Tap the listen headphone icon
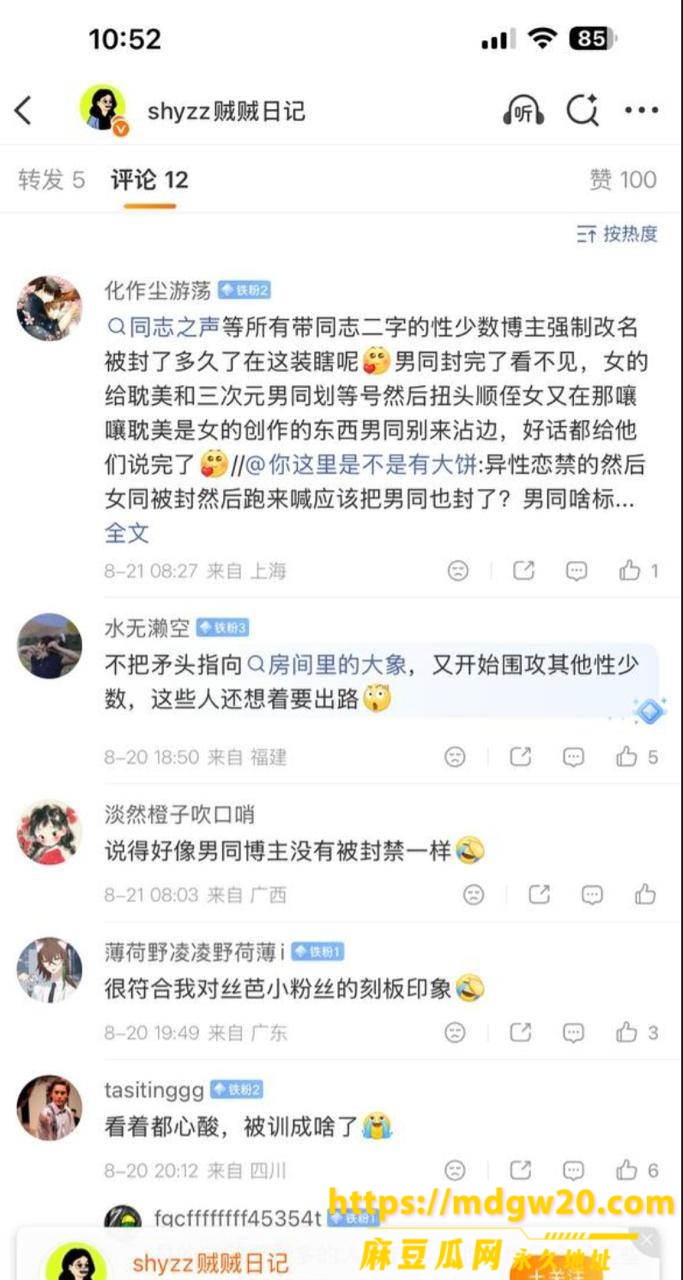683x1280 pixels. click(523, 110)
